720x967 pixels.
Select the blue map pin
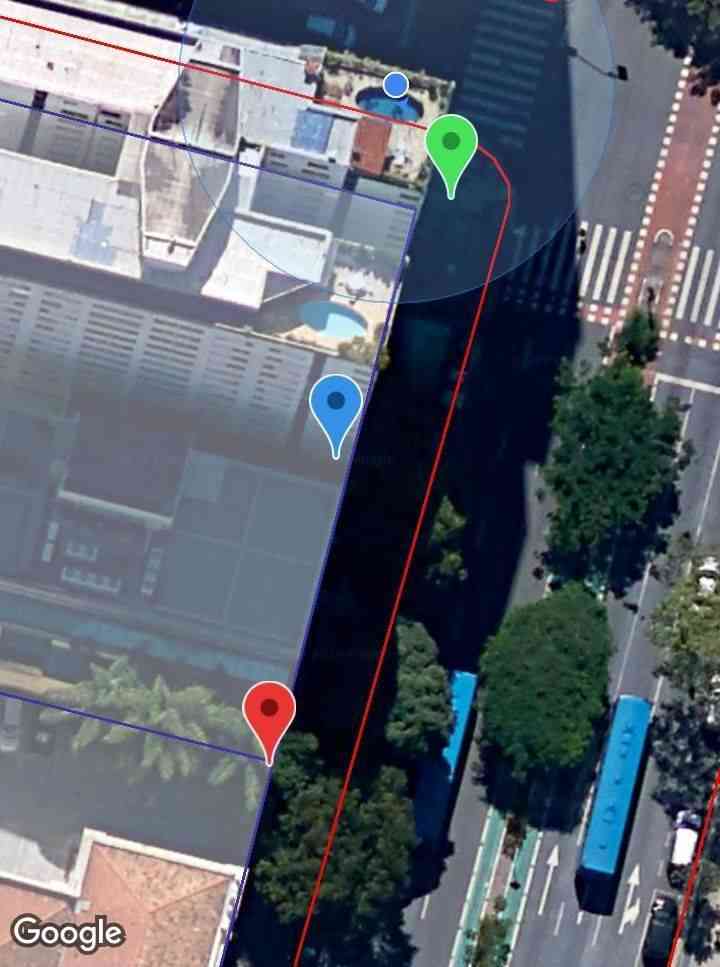click(336, 408)
